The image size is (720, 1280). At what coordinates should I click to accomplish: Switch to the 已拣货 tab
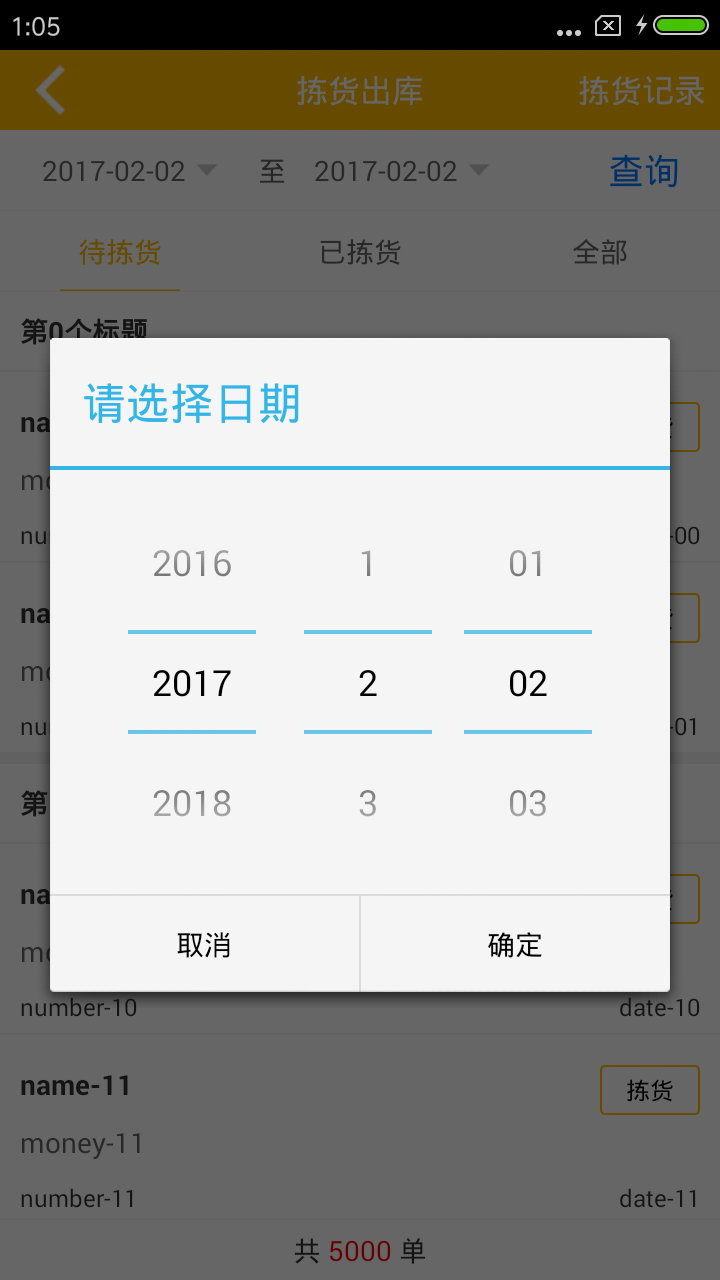(360, 253)
